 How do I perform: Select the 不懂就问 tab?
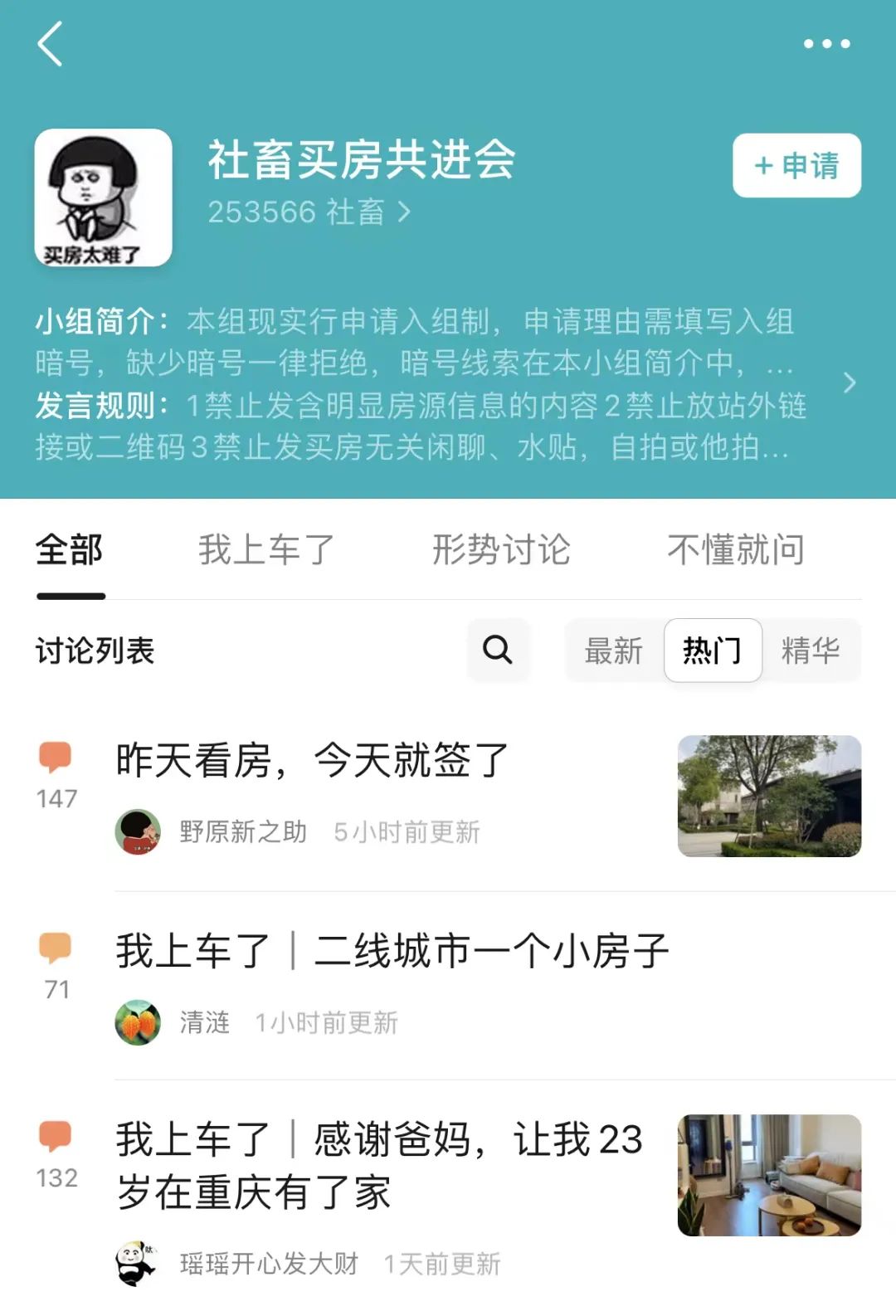736,550
